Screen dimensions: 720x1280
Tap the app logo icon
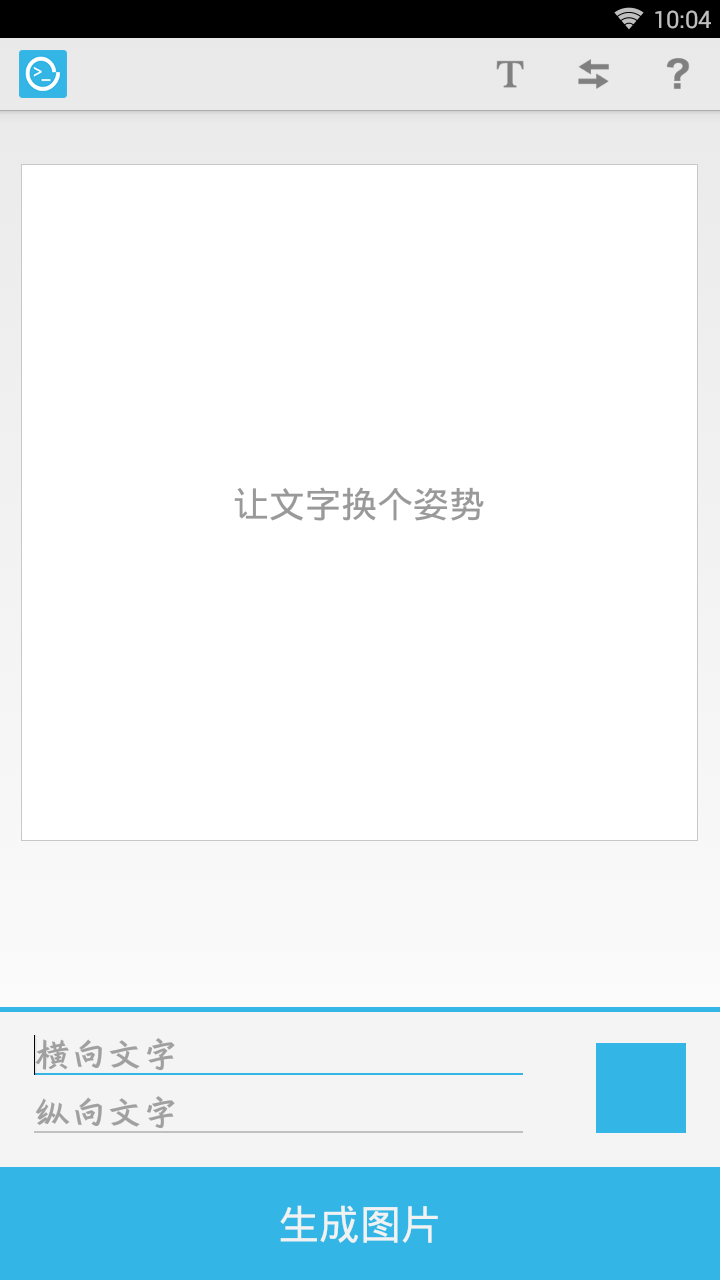click(x=43, y=74)
